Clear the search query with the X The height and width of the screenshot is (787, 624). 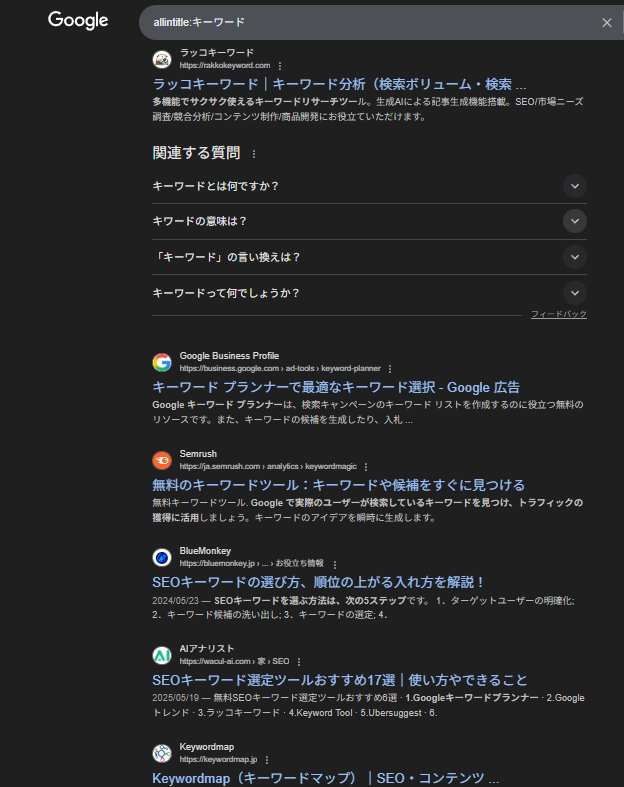pyautogui.click(x=607, y=23)
